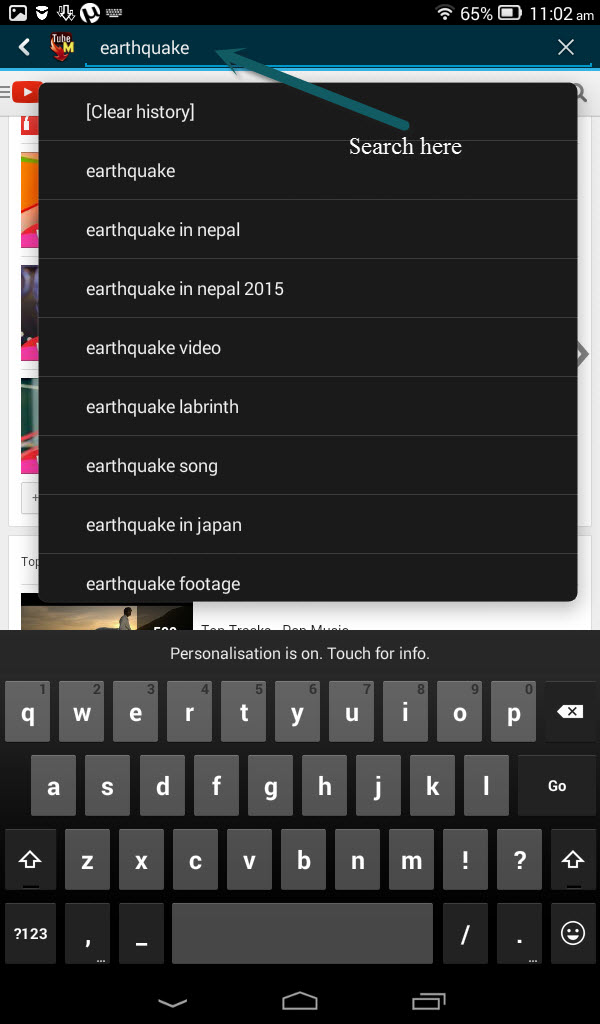Open the emoji keyboard key
600x1024 pixels.
point(572,933)
